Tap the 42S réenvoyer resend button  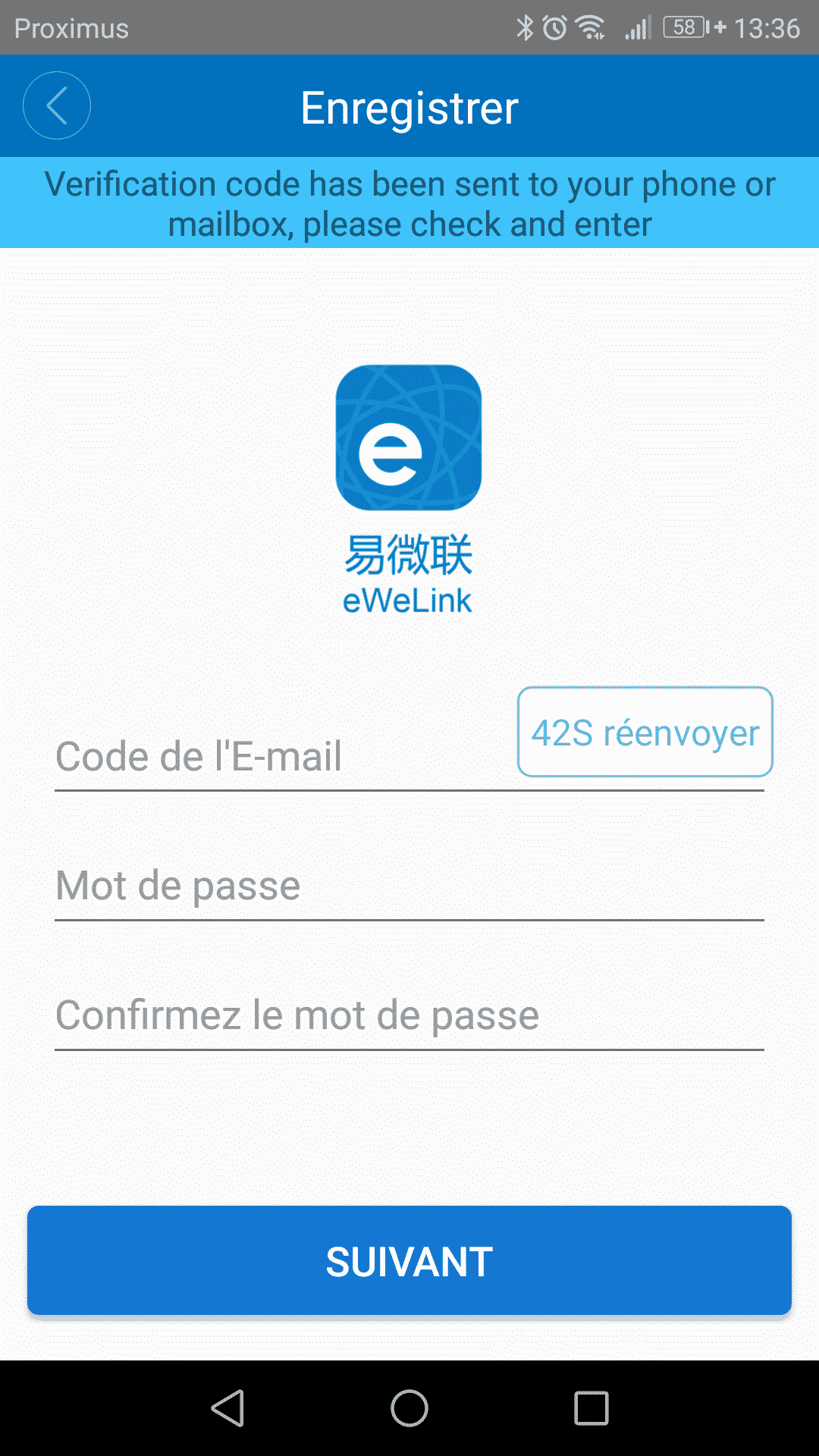pyautogui.click(x=645, y=732)
